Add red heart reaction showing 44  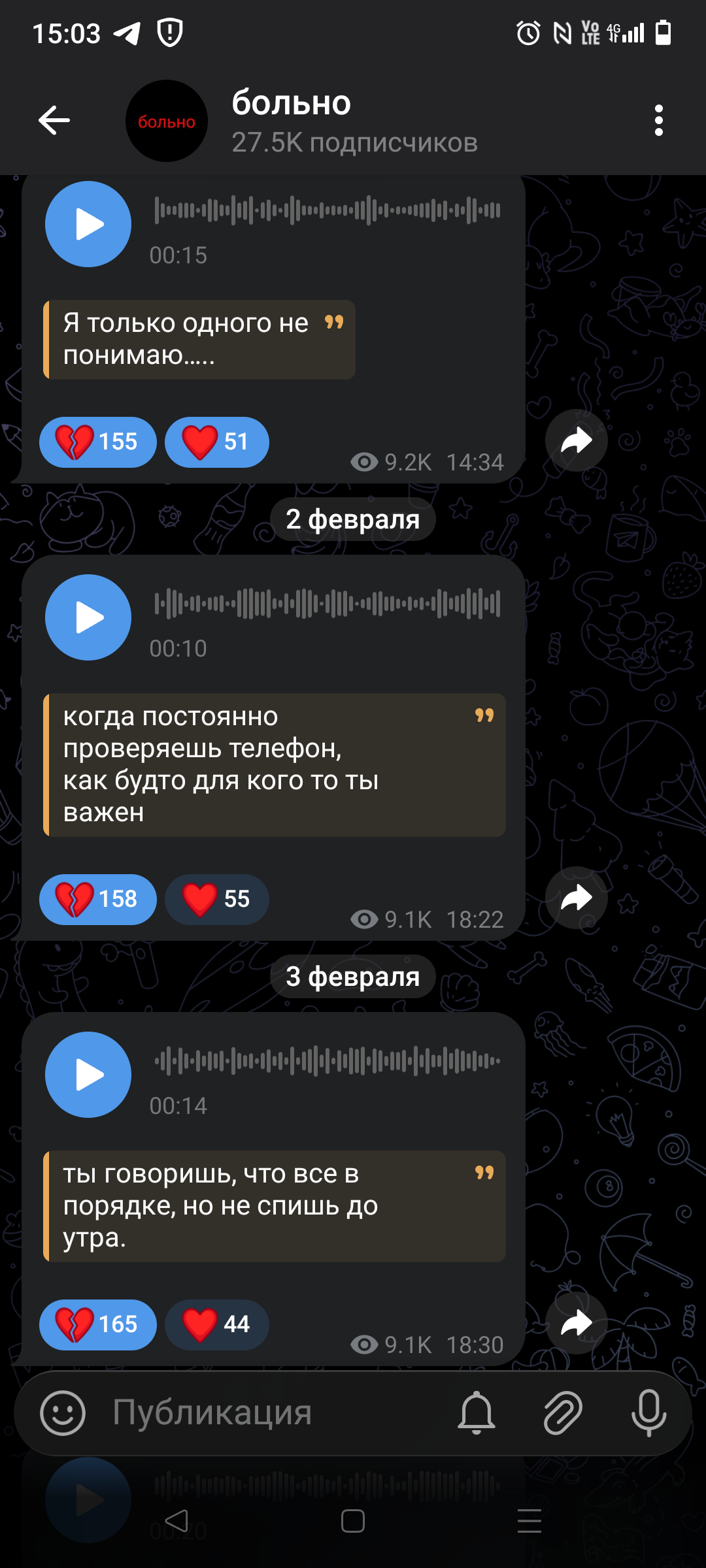point(216,1325)
